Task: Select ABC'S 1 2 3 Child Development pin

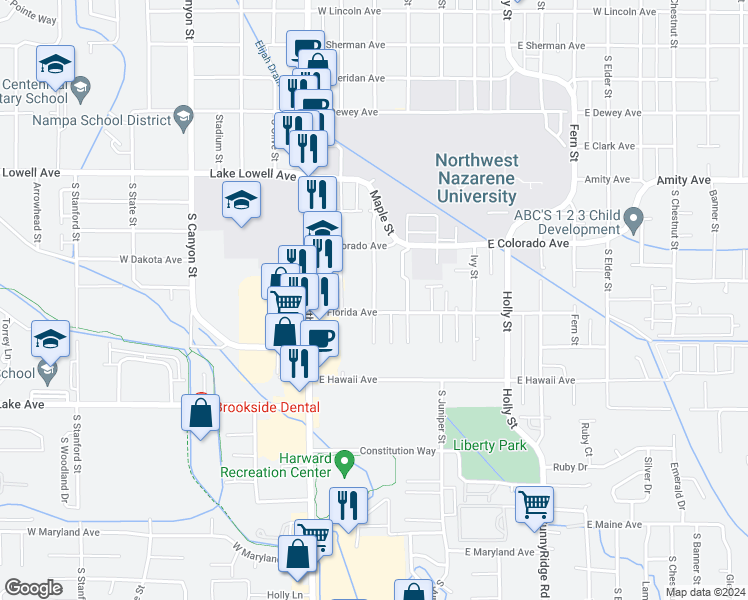Action: (632, 219)
